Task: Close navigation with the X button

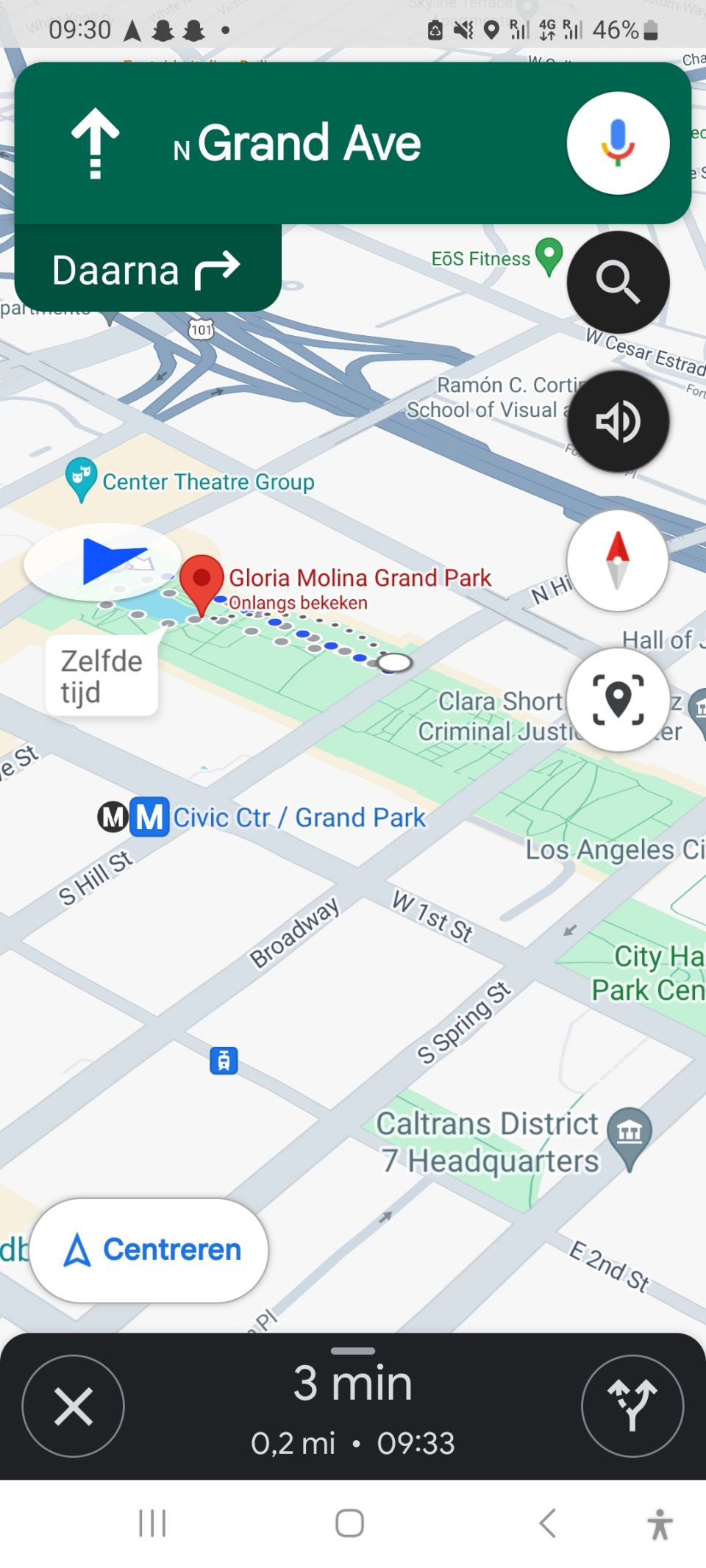Action: [x=74, y=1406]
